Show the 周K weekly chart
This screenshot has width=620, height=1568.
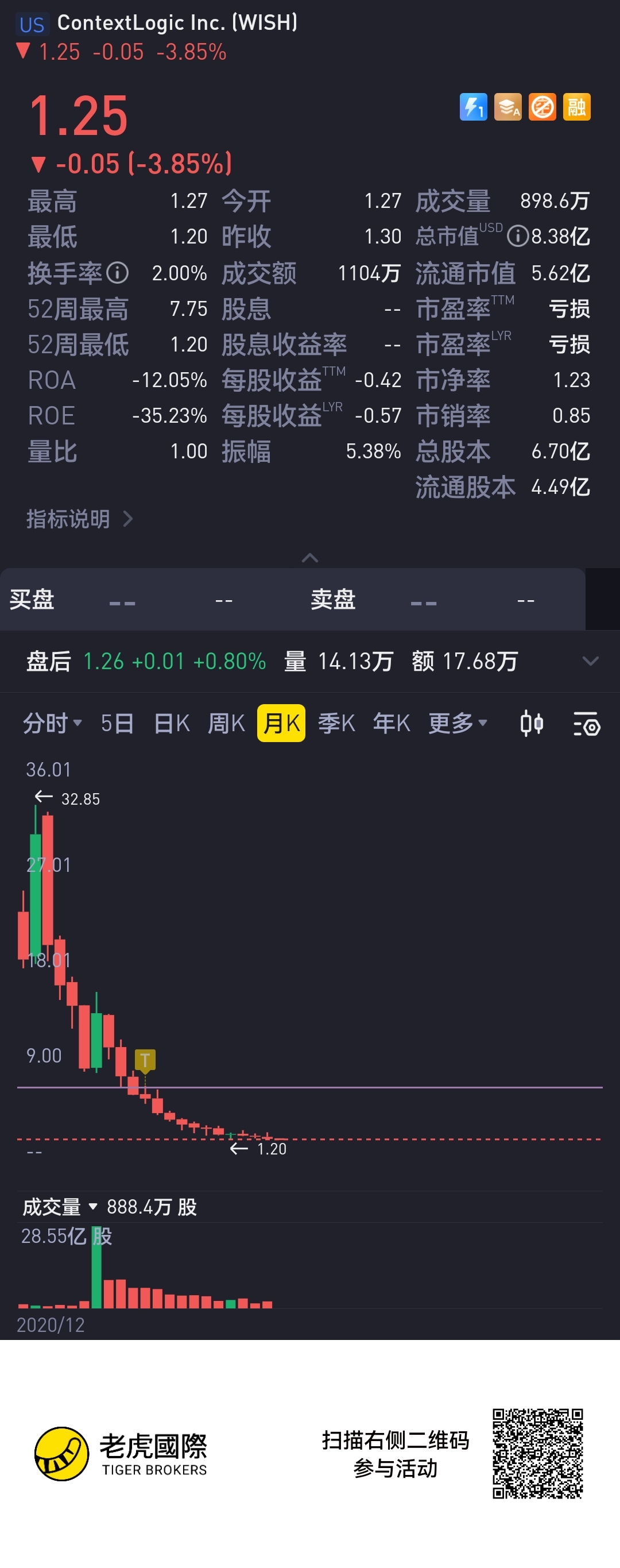(226, 723)
